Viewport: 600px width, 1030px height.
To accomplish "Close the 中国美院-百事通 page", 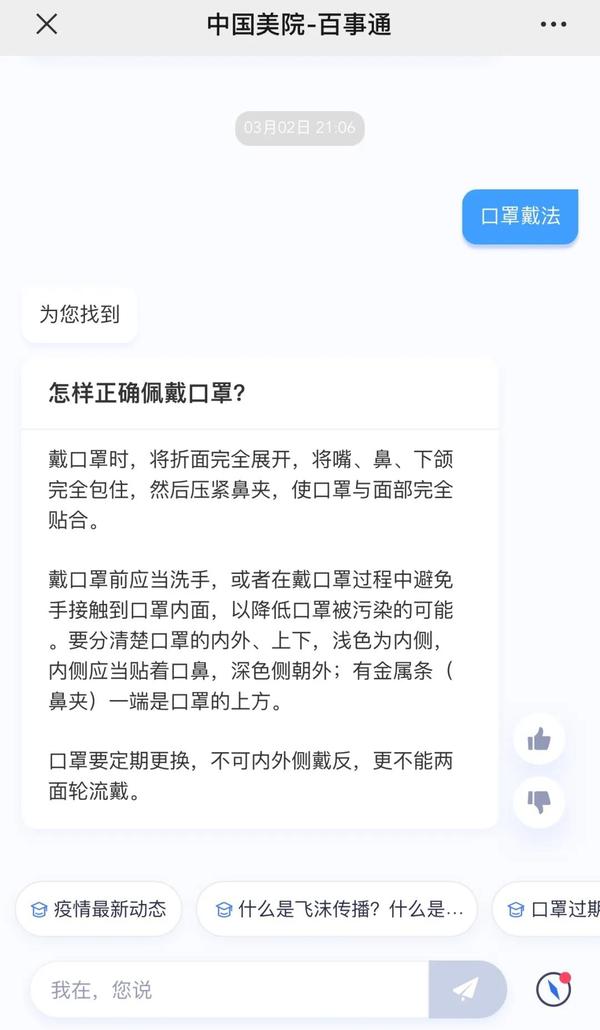I will click(46, 25).
